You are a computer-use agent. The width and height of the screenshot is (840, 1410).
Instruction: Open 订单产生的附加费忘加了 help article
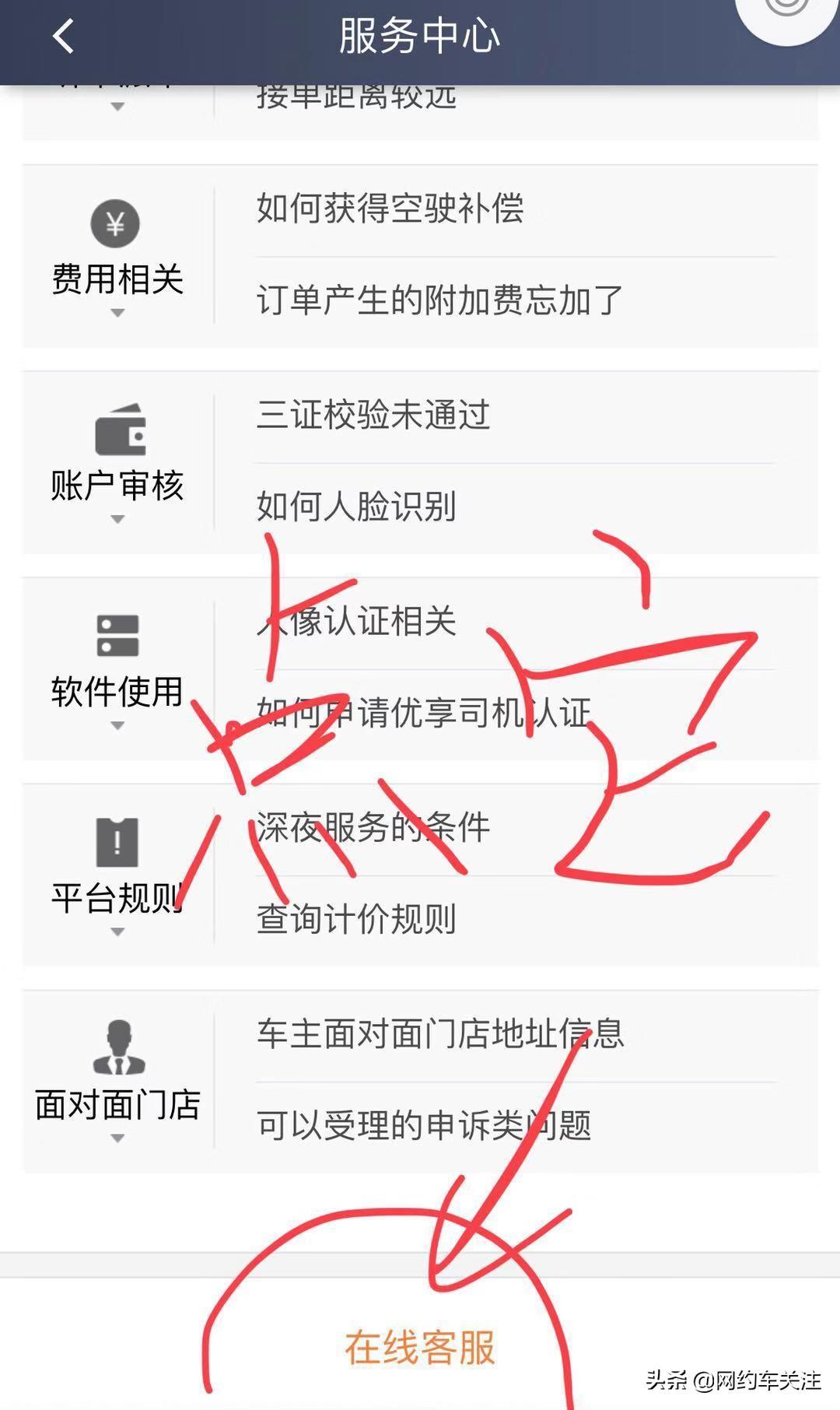439,300
